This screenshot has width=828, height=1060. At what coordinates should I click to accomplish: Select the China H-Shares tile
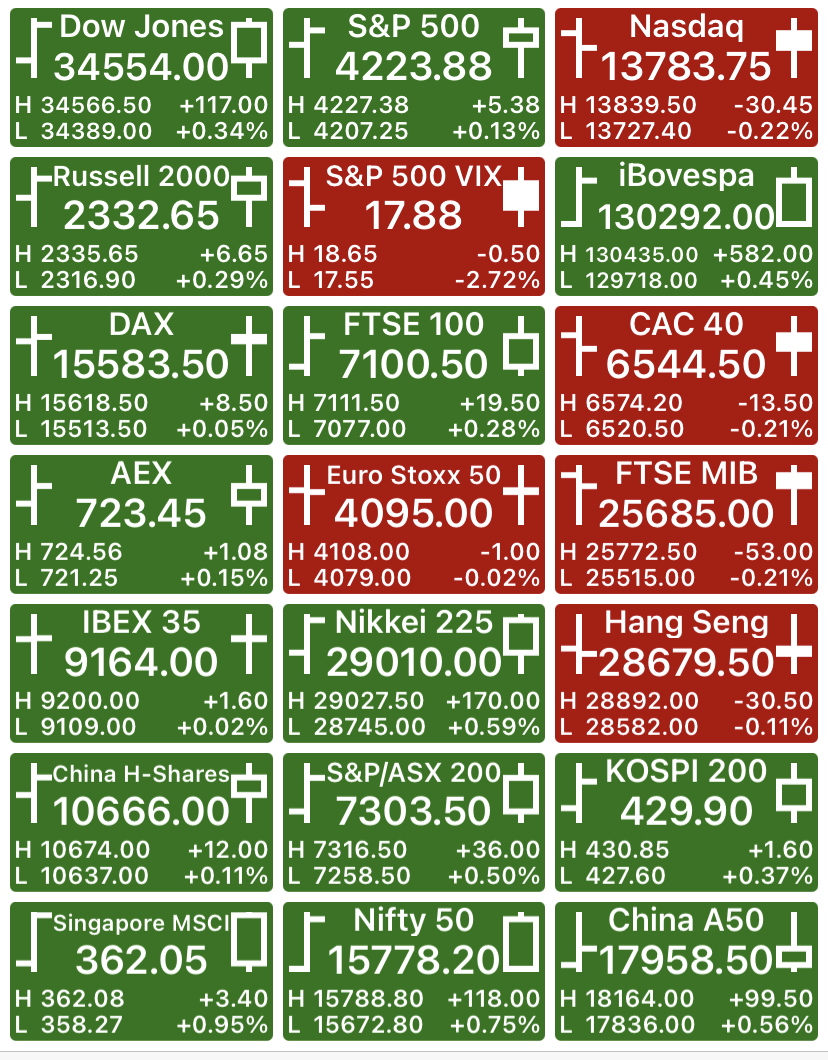click(141, 823)
